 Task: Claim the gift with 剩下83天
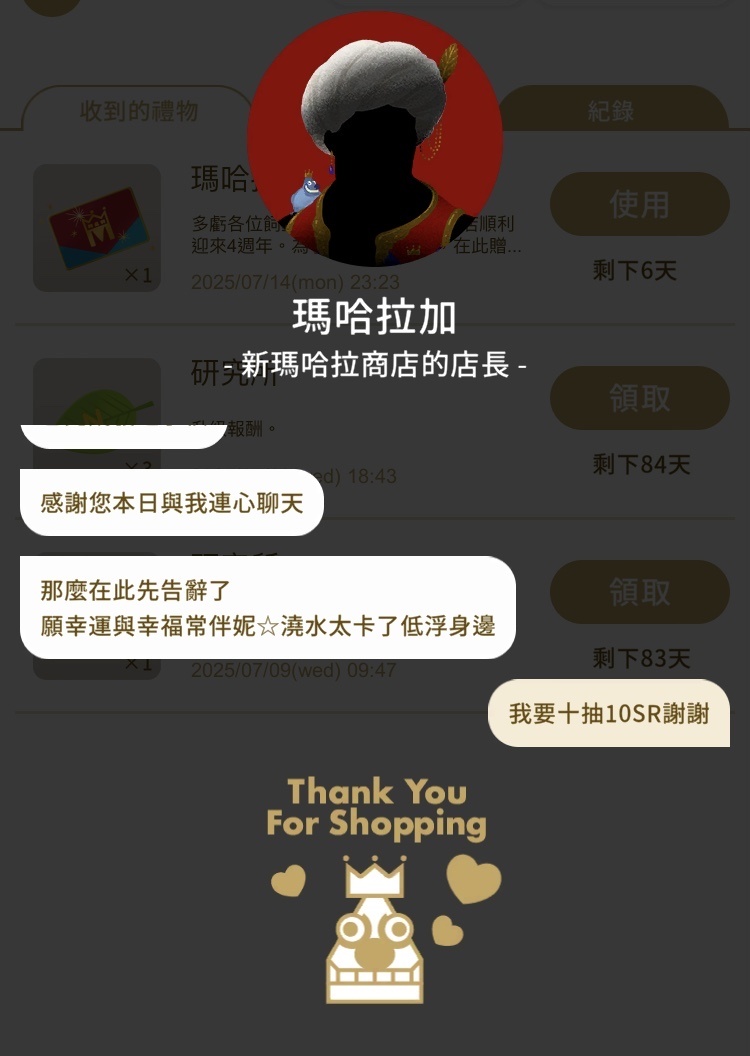639,592
